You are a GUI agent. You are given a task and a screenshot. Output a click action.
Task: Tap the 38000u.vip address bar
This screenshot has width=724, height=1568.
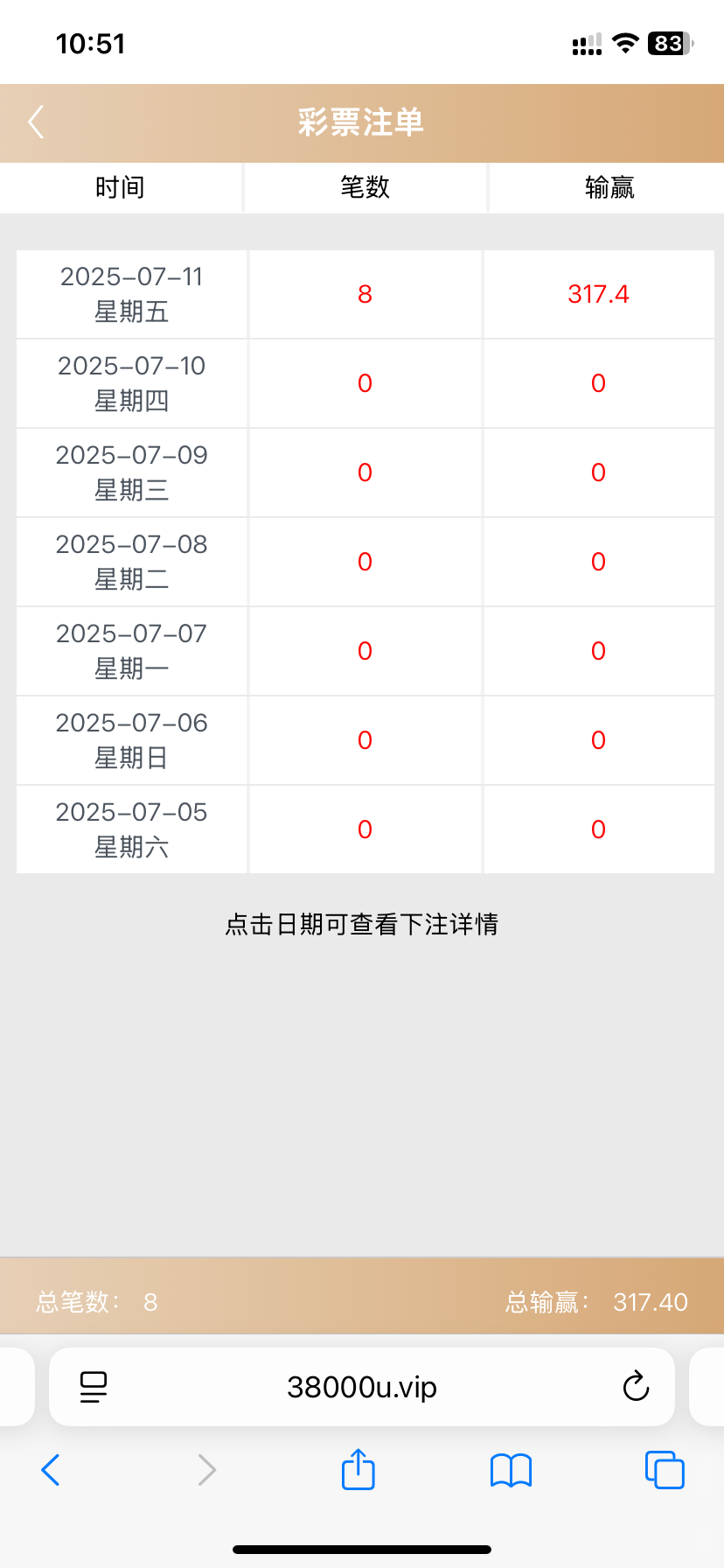click(362, 1387)
